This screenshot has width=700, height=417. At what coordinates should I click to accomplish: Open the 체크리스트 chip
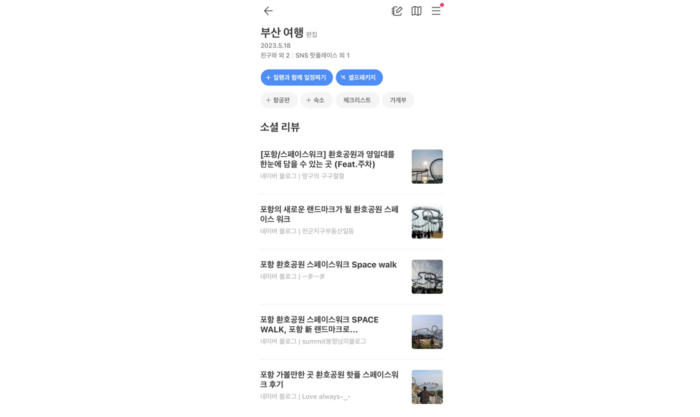357,100
